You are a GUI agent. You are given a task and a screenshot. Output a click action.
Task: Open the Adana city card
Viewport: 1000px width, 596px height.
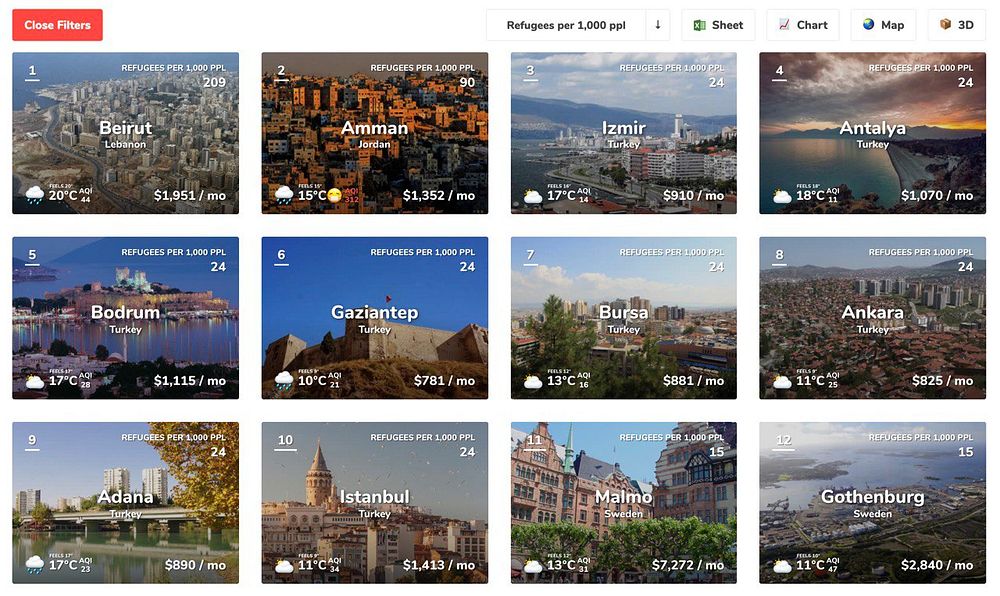click(x=125, y=502)
